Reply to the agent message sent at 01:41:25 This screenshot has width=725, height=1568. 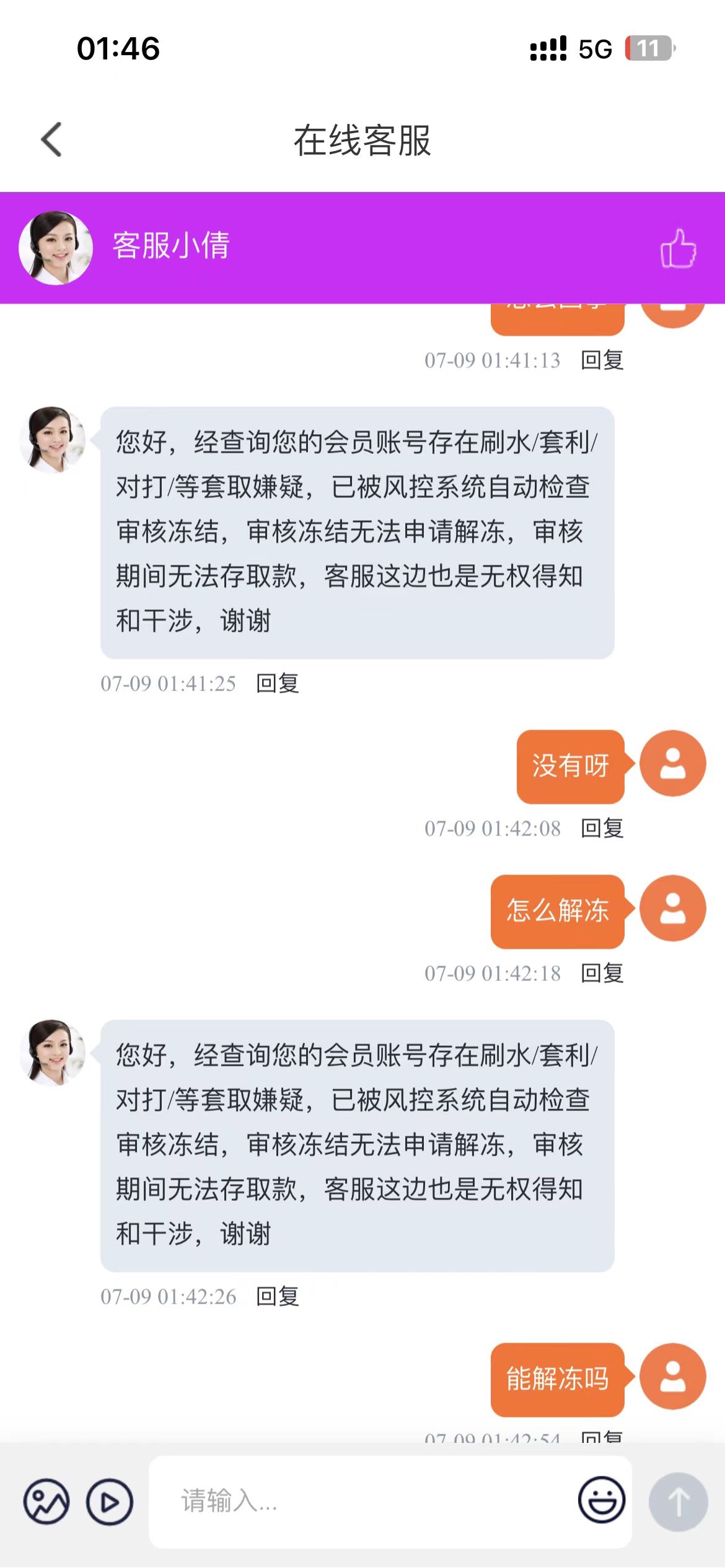coord(278,684)
